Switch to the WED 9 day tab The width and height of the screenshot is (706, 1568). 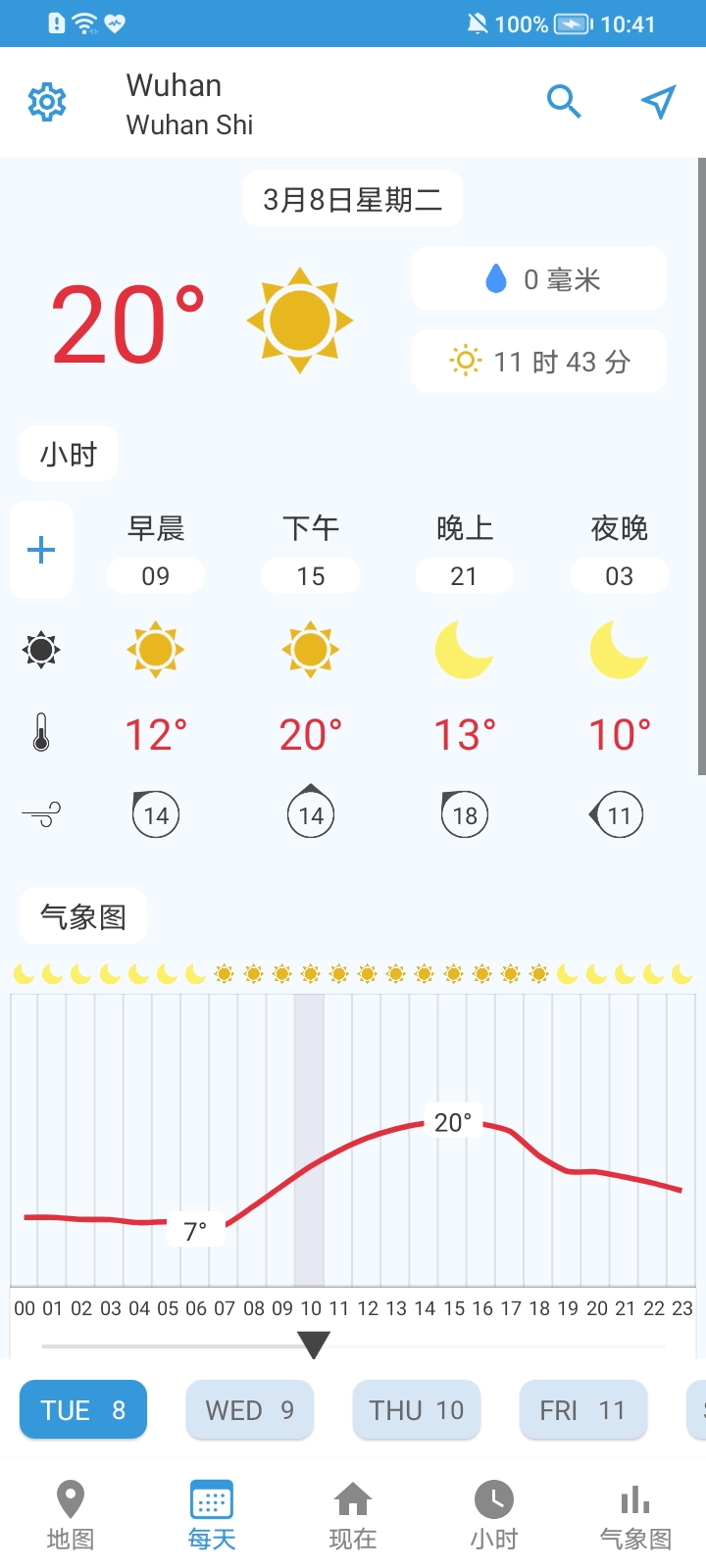click(249, 1409)
